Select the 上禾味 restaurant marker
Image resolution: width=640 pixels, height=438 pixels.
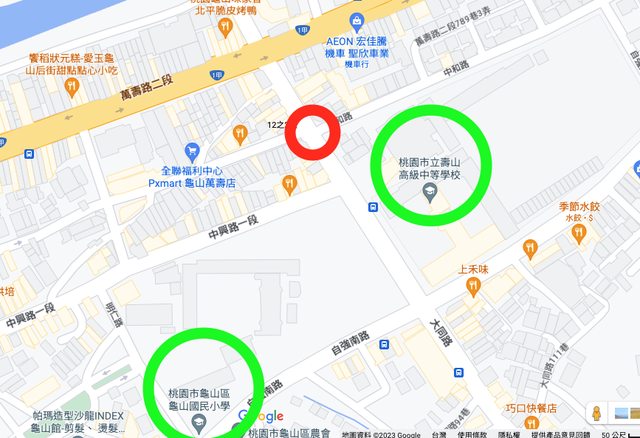(473, 288)
